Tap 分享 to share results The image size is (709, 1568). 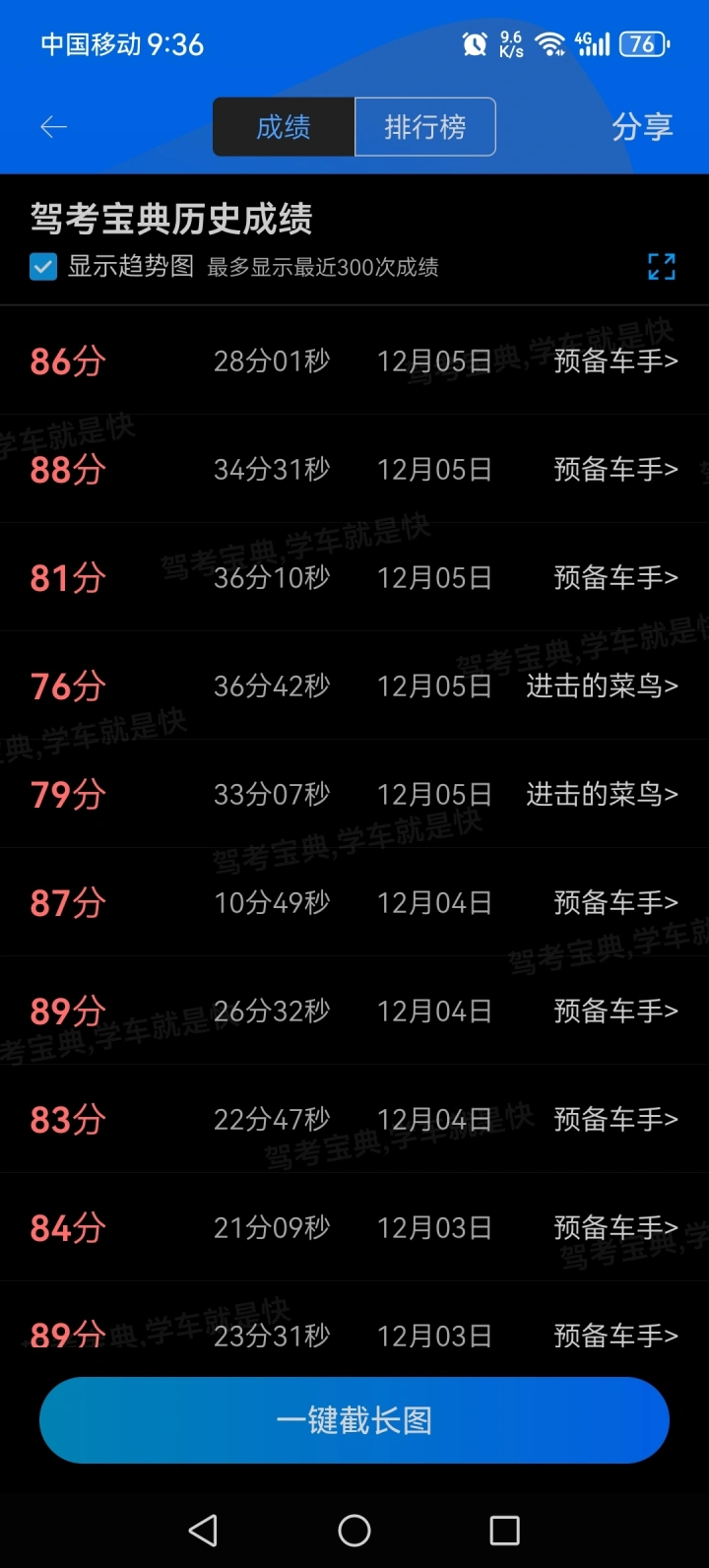coord(642,127)
